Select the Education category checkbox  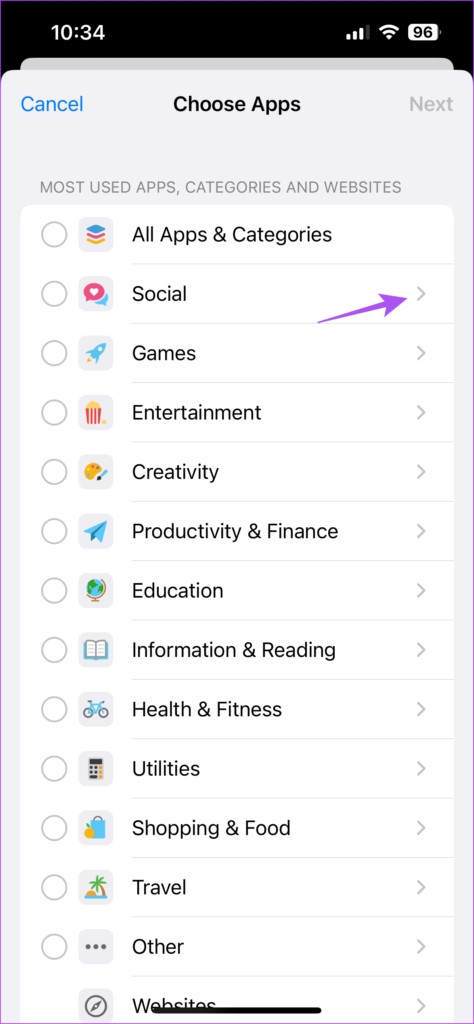click(x=54, y=590)
